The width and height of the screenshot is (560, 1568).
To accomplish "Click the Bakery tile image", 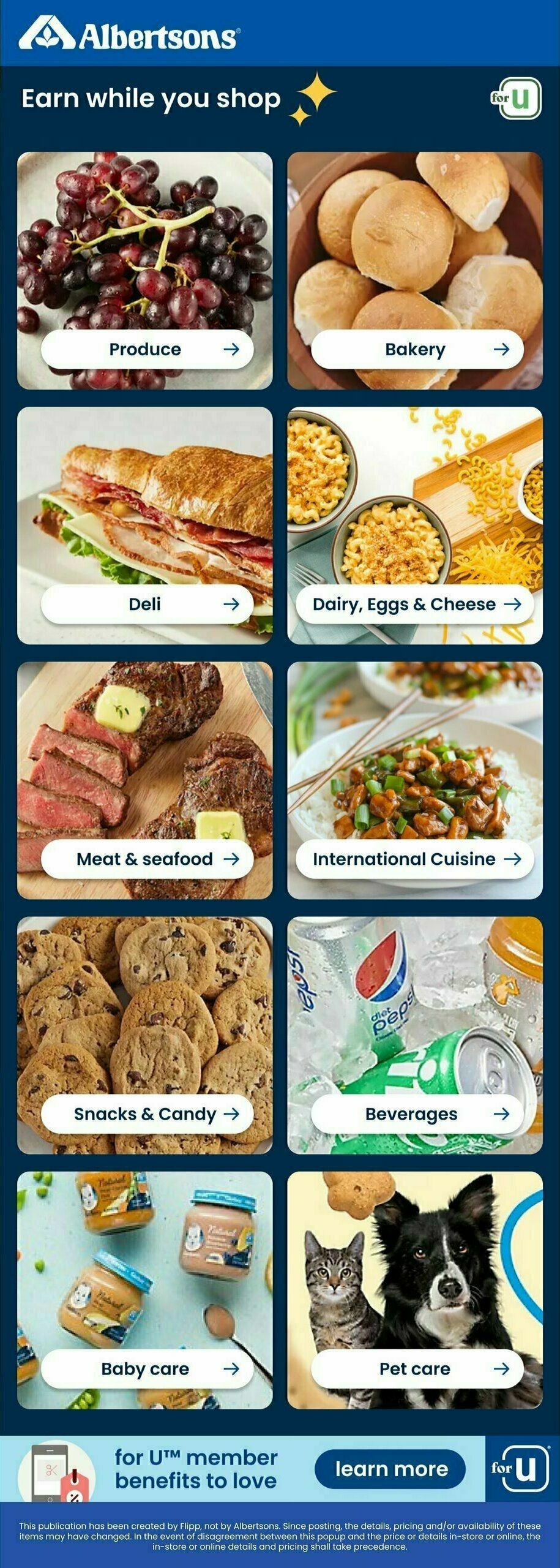I will pyautogui.click(x=415, y=245).
